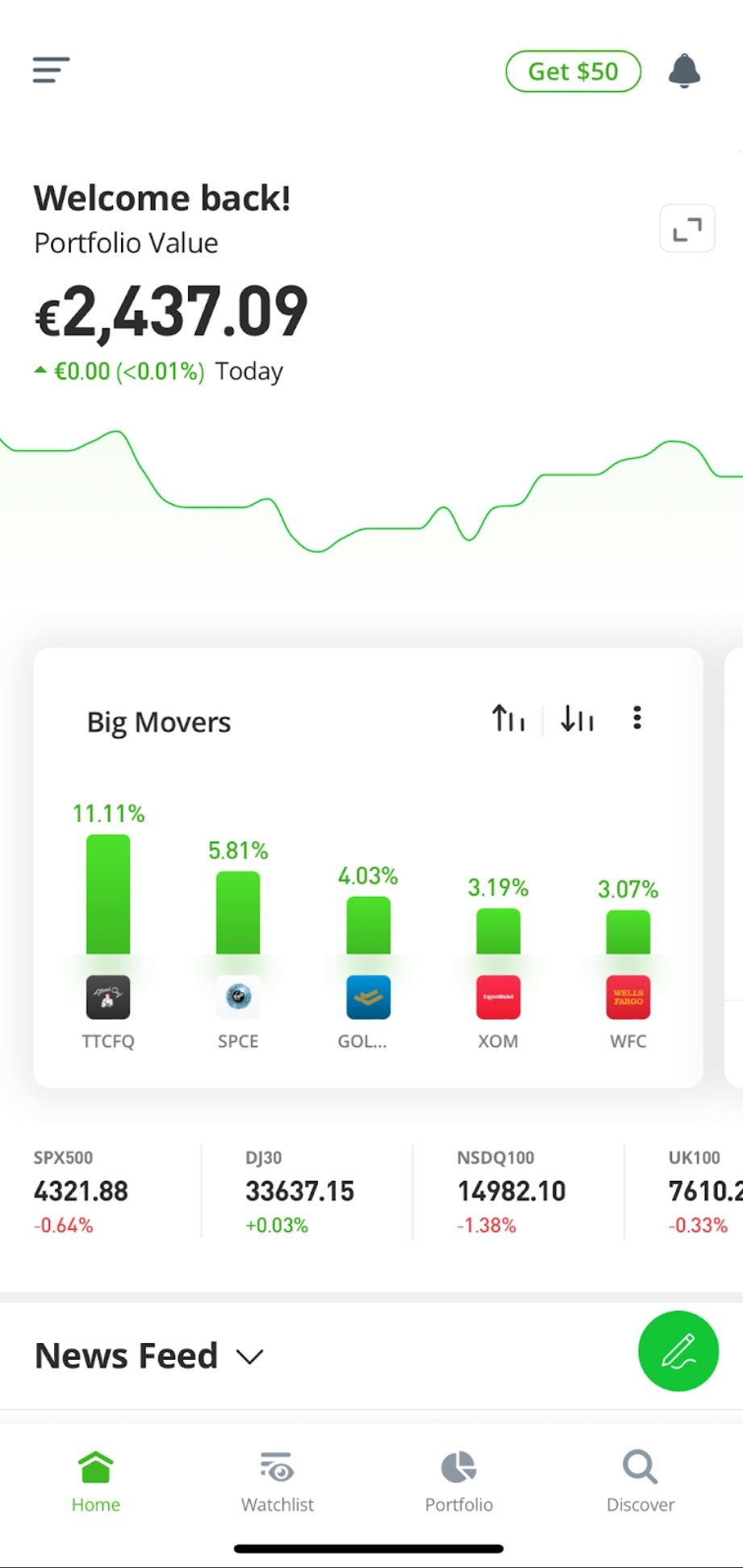Image resolution: width=743 pixels, height=1568 pixels.
Task: Sort Big Movers by top losers
Action: coord(578,718)
